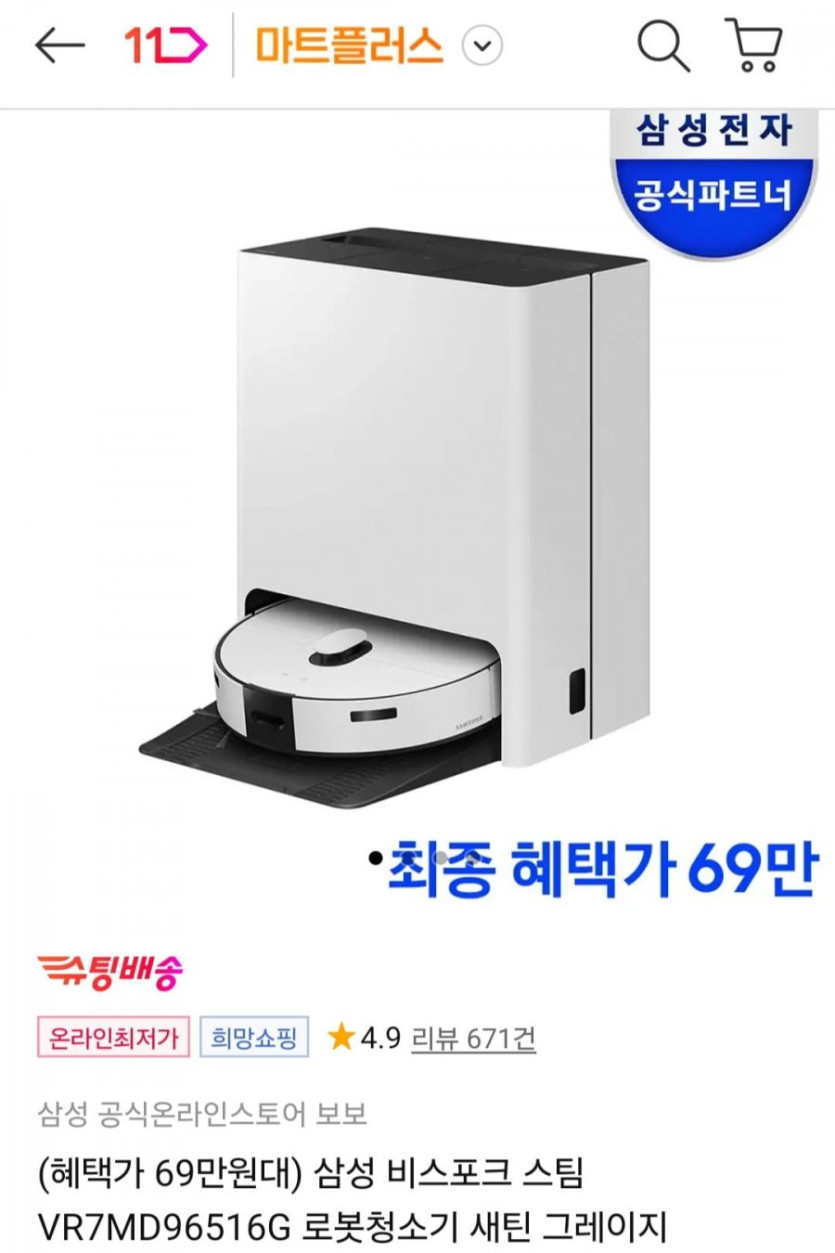835x1253 pixels.
Task: Go back using the arrow icon
Action: (59, 45)
